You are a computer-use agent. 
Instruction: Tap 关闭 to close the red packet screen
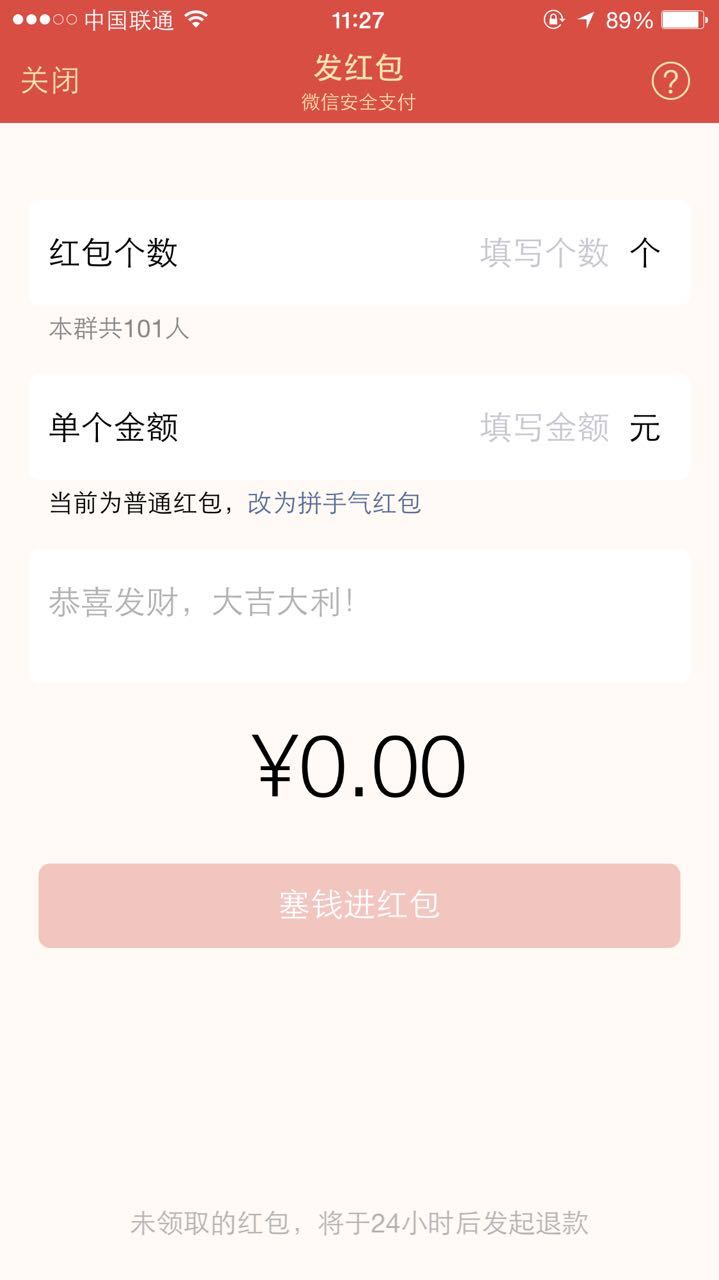click(50, 81)
